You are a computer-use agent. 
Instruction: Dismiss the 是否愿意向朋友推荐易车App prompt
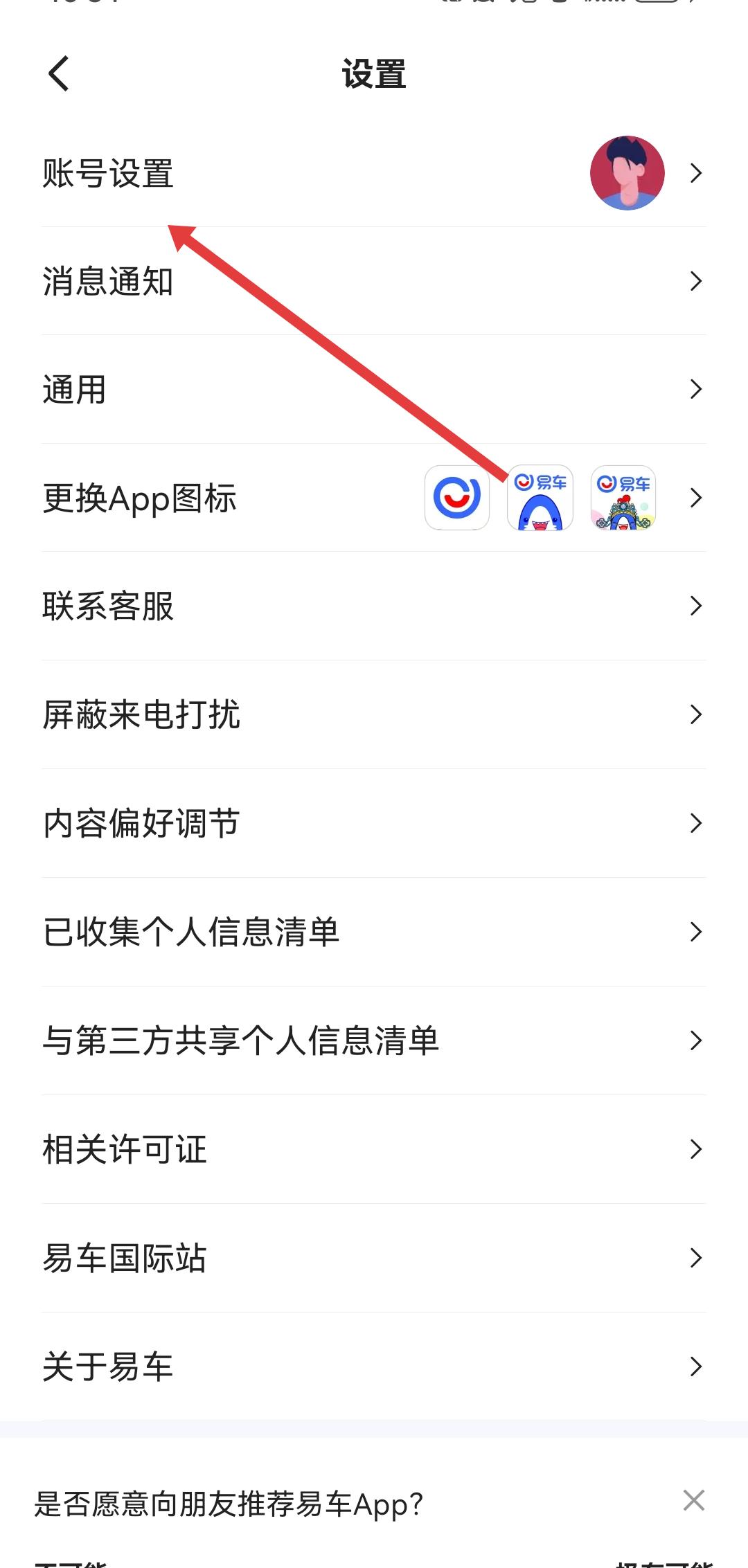[x=693, y=1500]
